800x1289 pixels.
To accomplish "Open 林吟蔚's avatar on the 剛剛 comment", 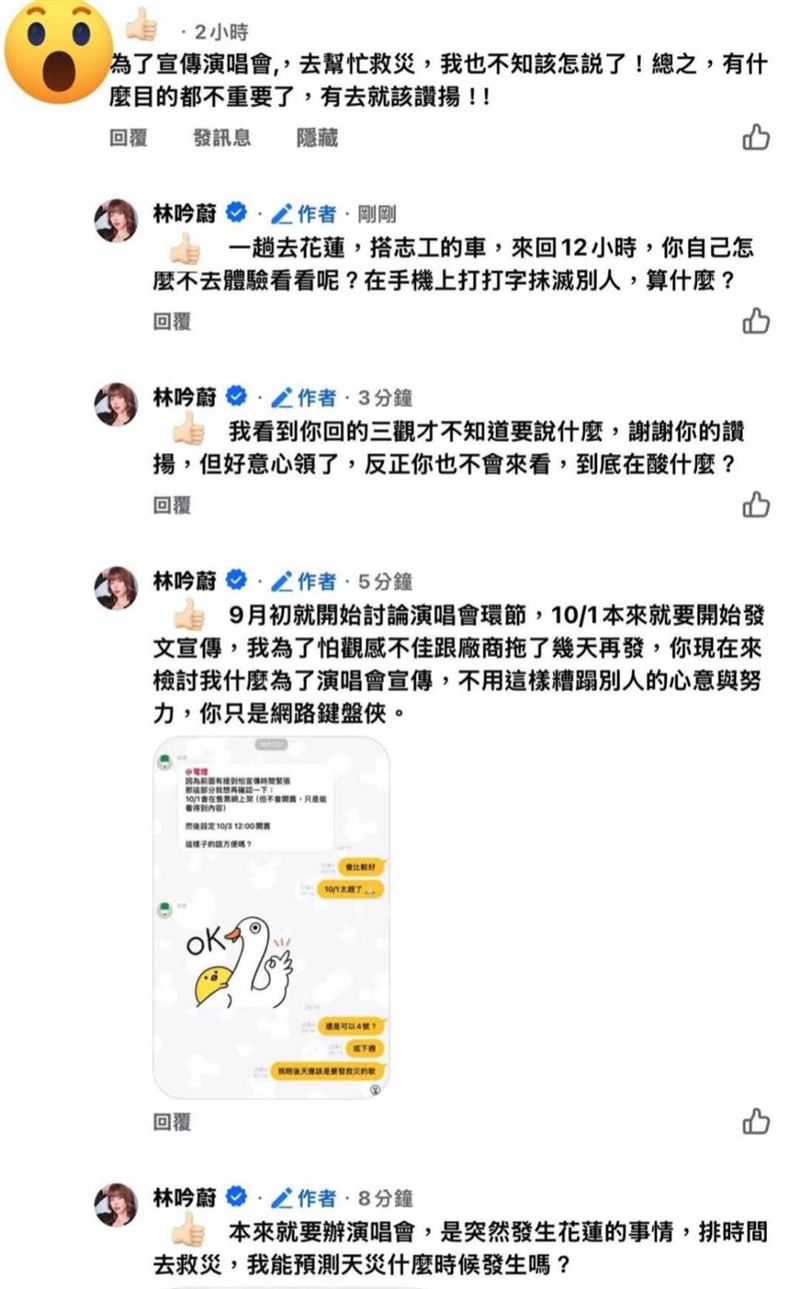I will 116,219.
